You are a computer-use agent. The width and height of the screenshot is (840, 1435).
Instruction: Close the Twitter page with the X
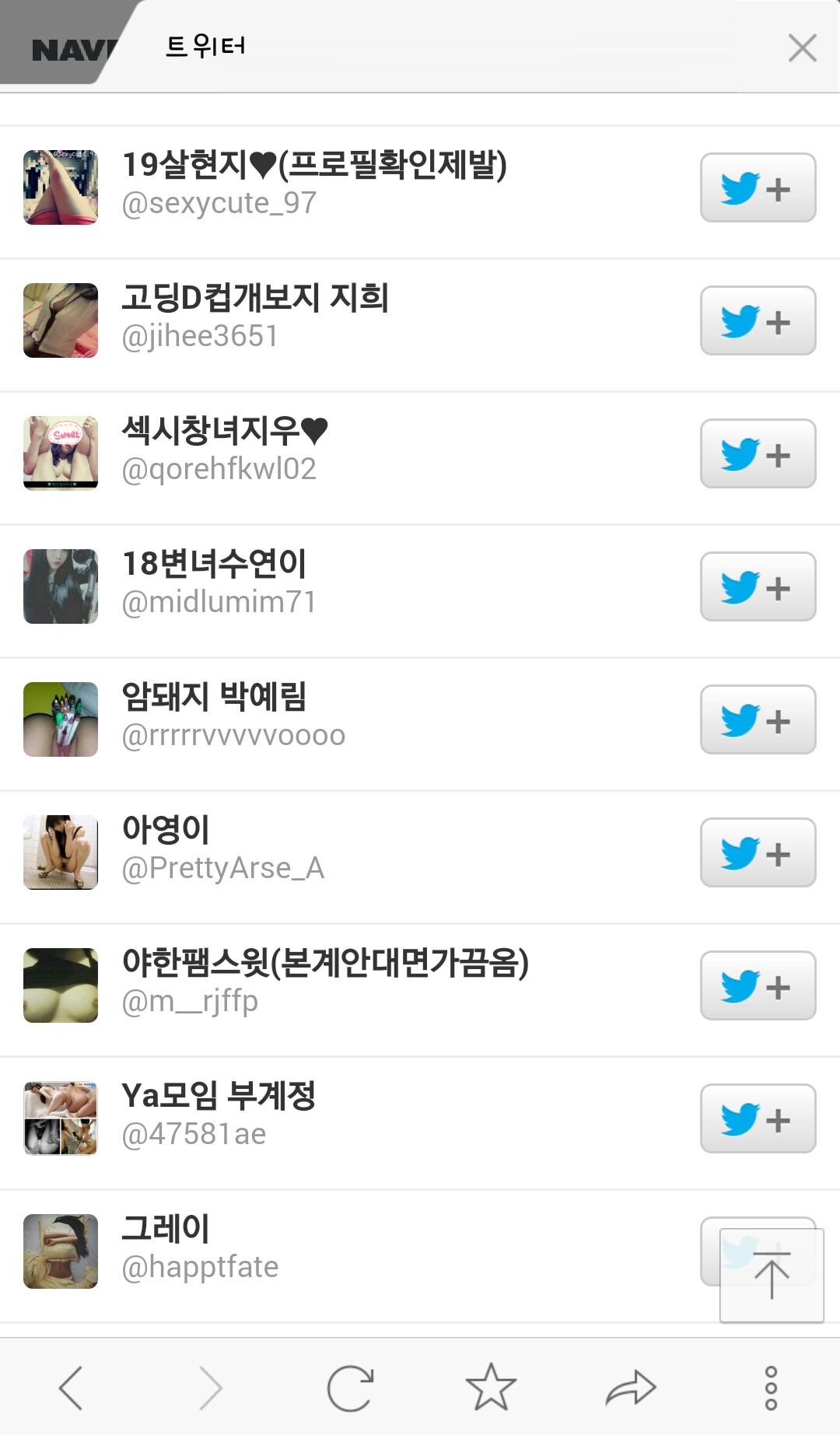(802, 47)
